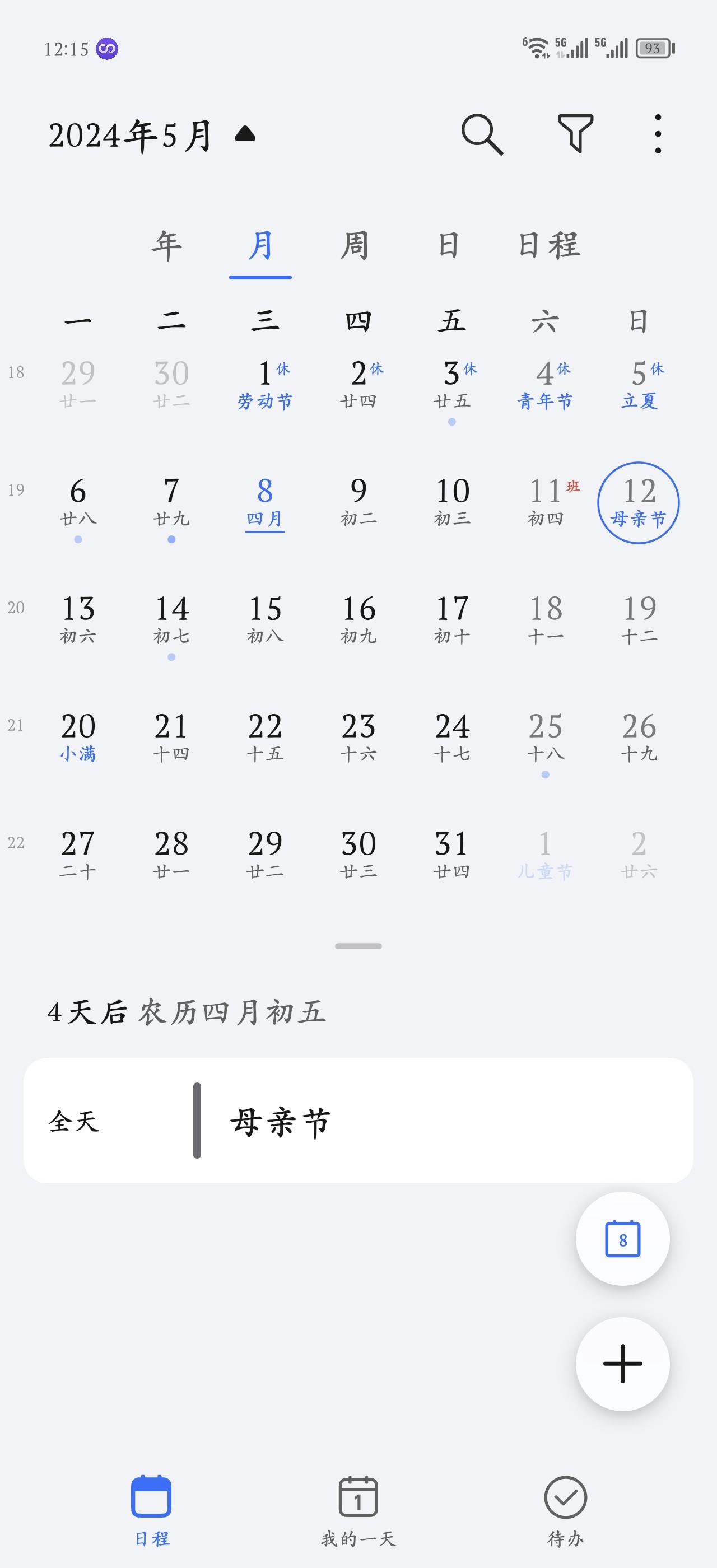Open the three-dot overflow menu
This screenshot has width=717, height=1568.
[x=658, y=134]
